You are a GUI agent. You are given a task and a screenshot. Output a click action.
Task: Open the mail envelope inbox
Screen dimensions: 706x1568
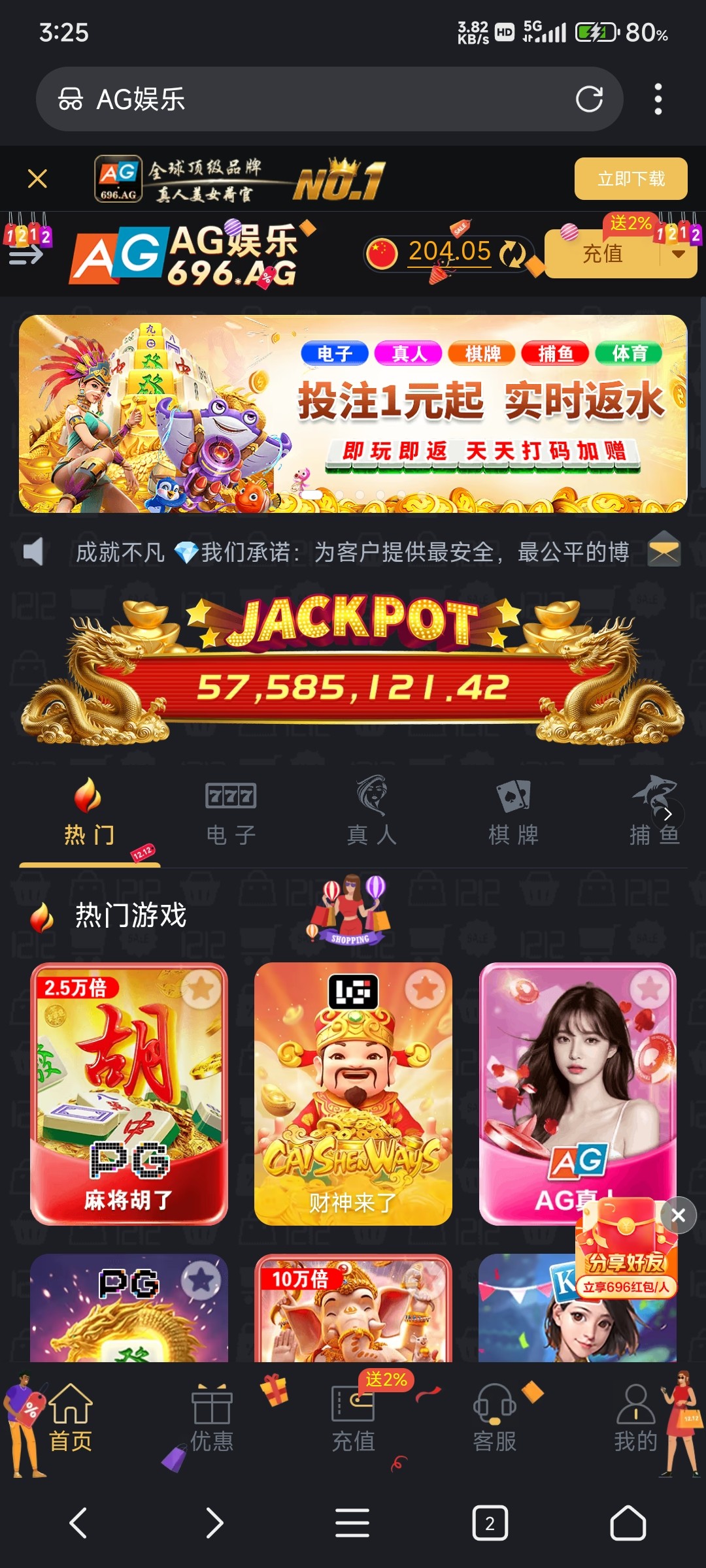tap(664, 551)
